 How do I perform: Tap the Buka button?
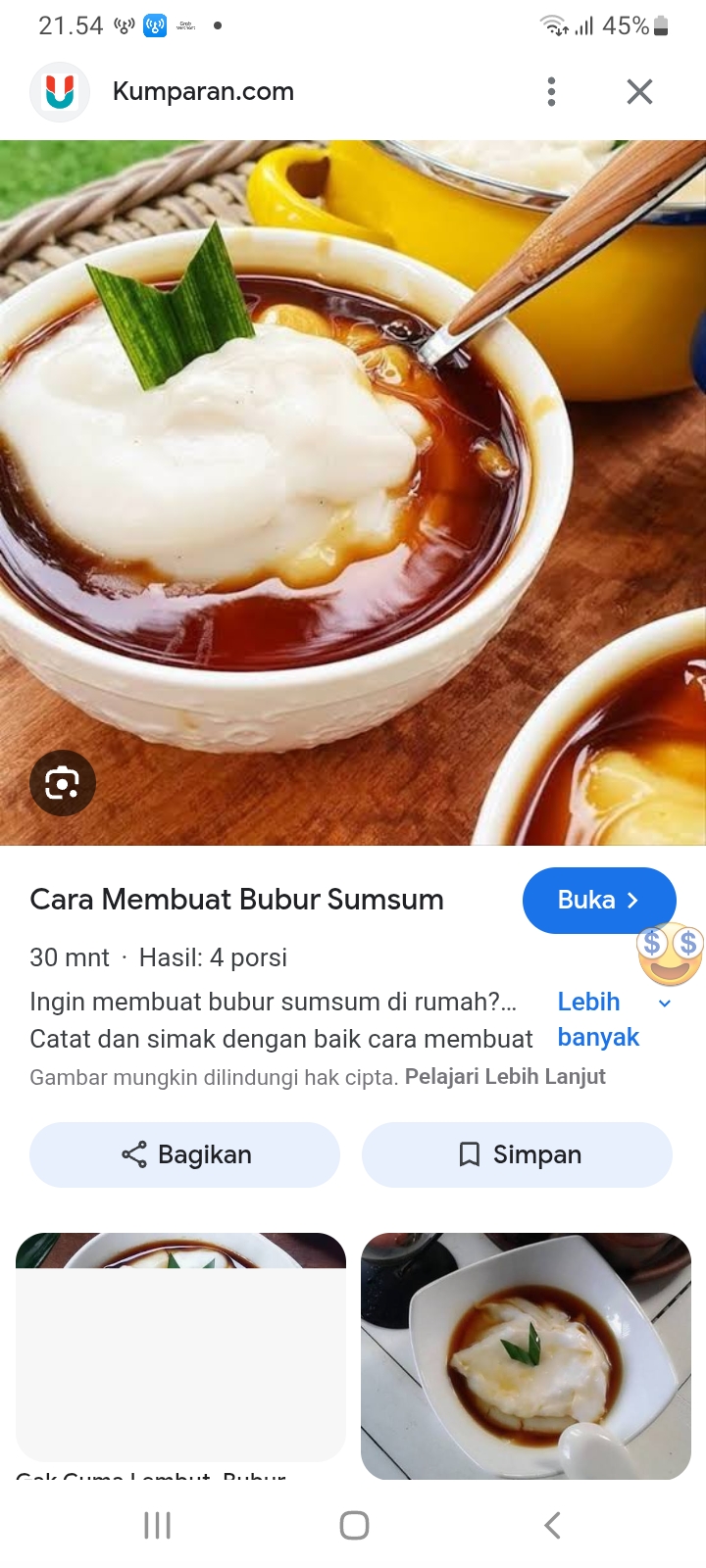point(598,900)
